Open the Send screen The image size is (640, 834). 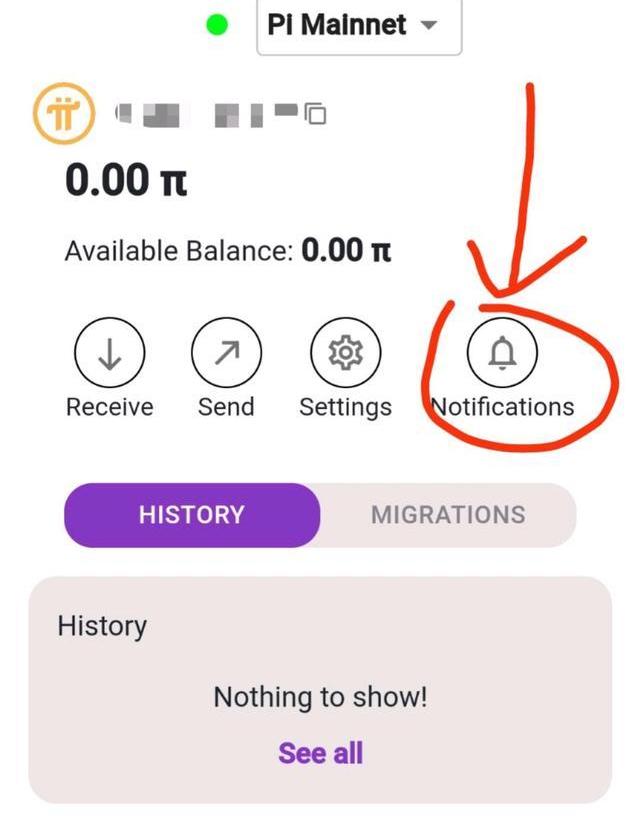coord(226,353)
